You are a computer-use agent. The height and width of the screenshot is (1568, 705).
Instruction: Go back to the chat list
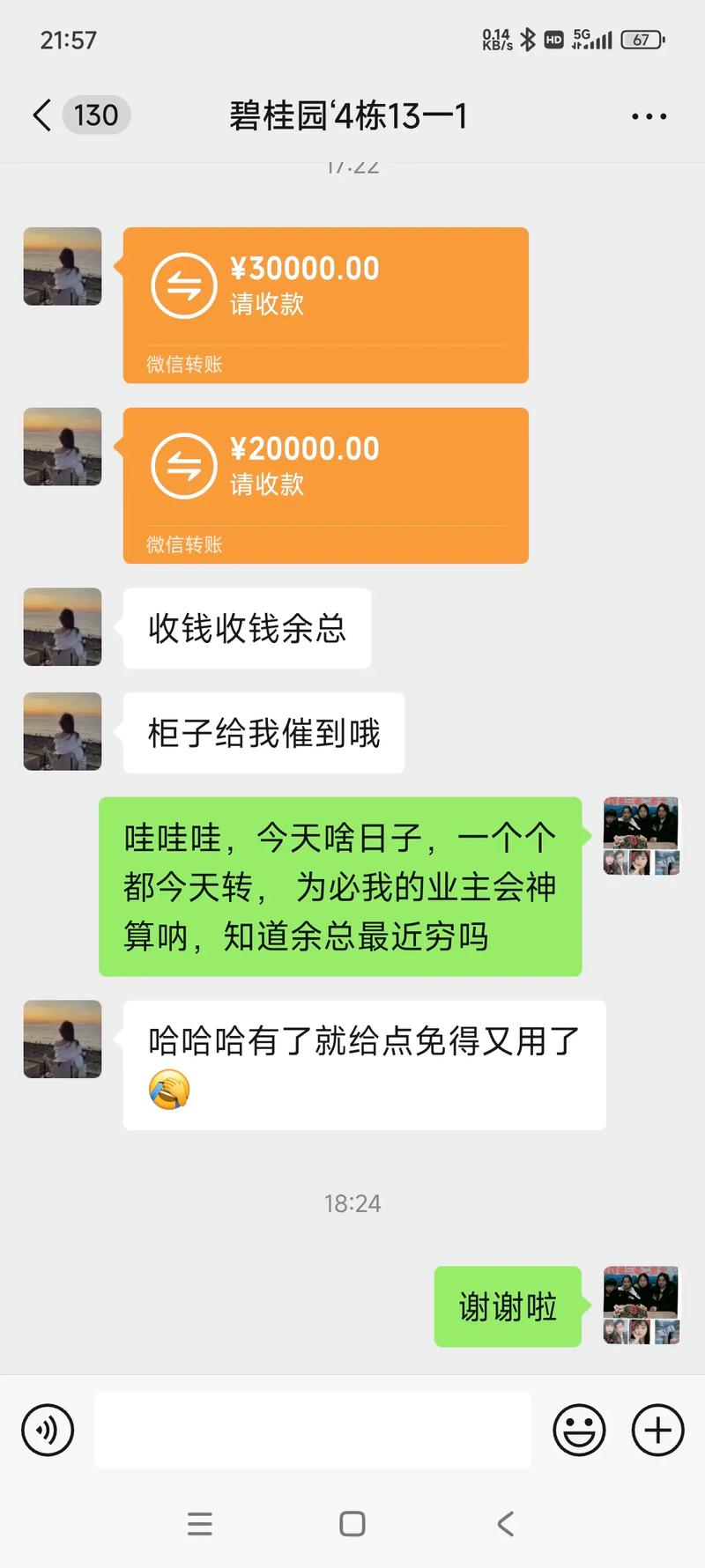tap(42, 115)
